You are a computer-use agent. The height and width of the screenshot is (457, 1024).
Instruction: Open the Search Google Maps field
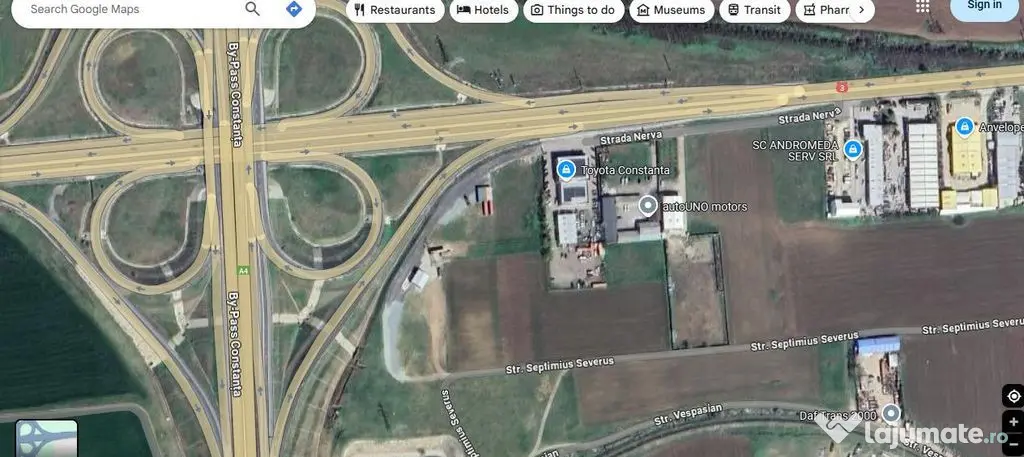click(x=120, y=9)
